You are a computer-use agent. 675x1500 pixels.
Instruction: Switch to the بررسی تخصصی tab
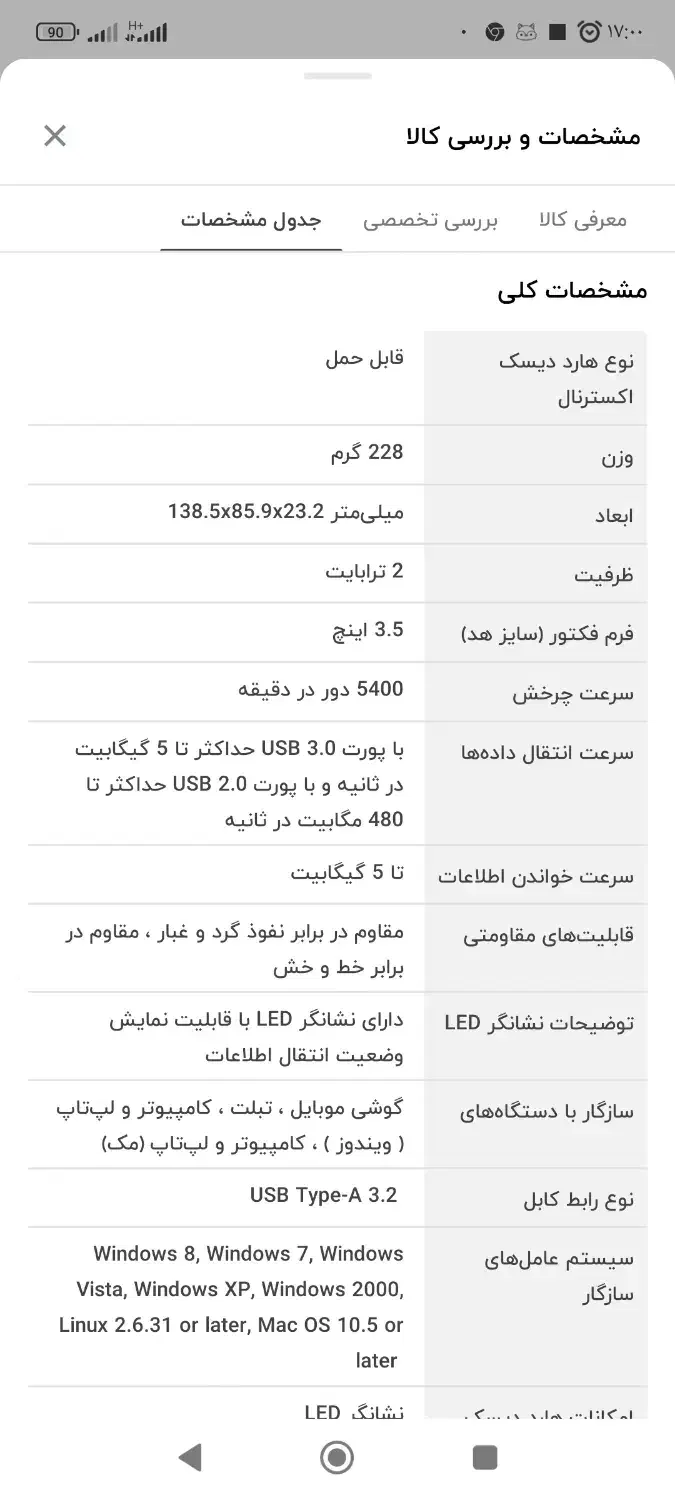(x=430, y=220)
